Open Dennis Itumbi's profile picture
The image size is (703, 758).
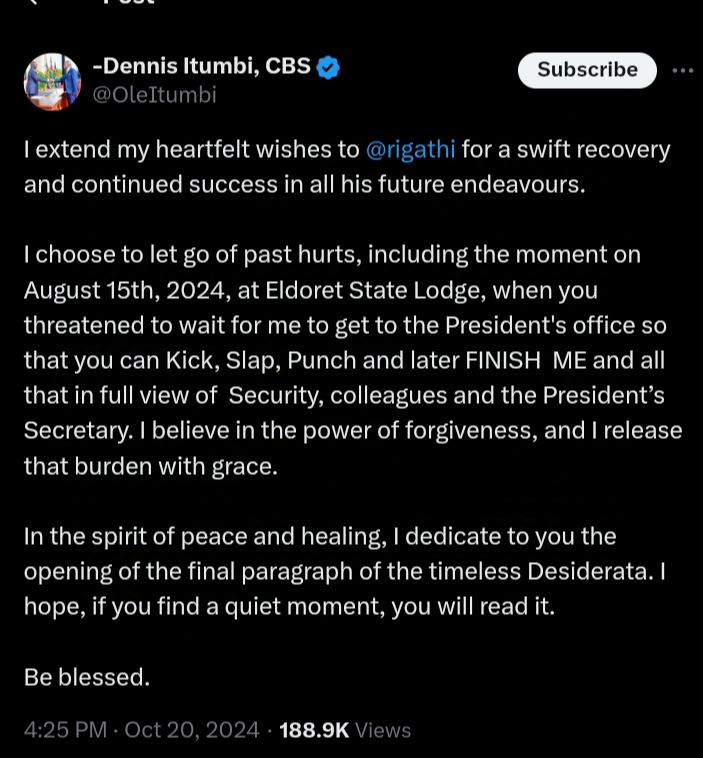pos(52,82)
